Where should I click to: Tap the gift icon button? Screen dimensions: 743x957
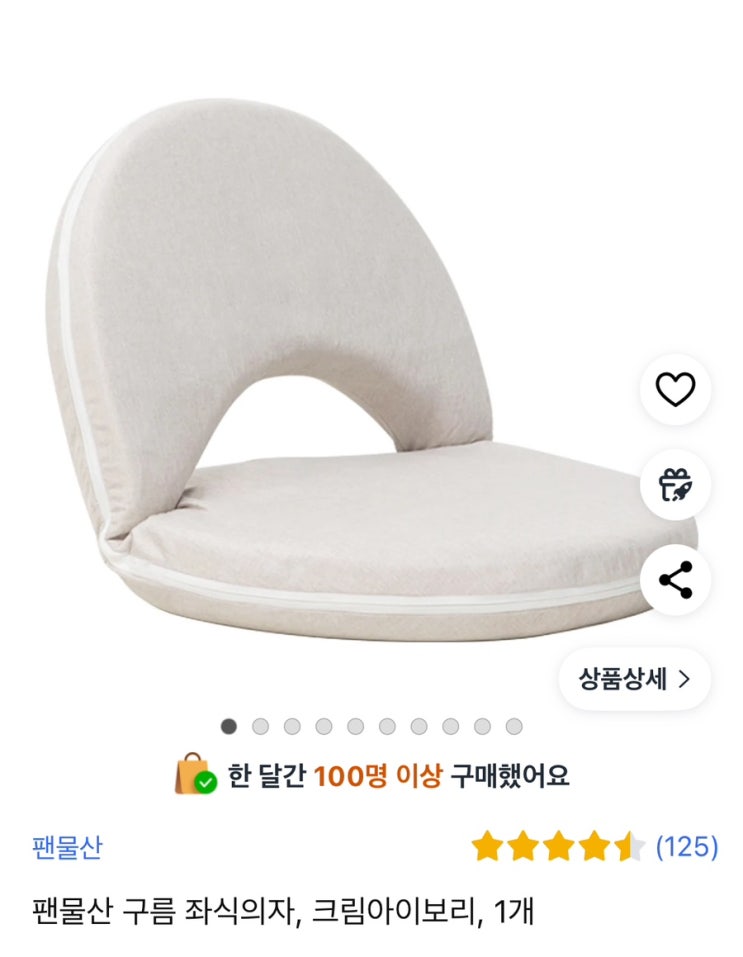pyautogui.click(x=675, y=485)
